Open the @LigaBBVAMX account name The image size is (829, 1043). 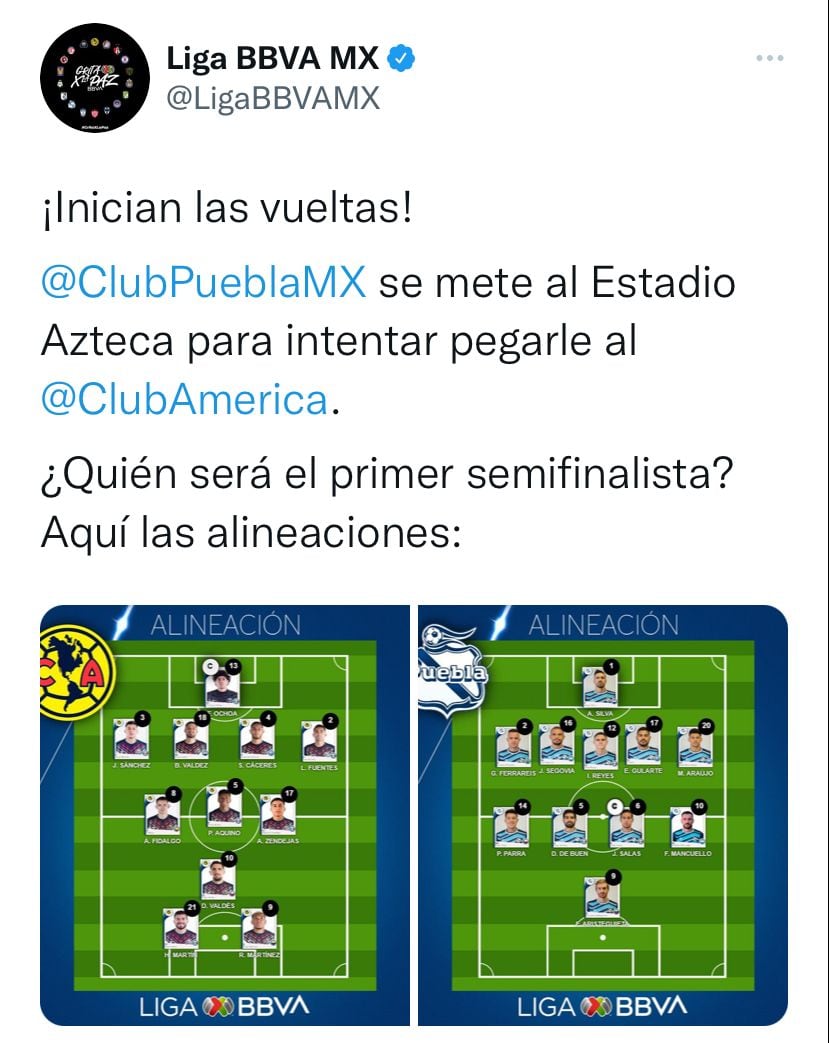click(x=273, y=99)
